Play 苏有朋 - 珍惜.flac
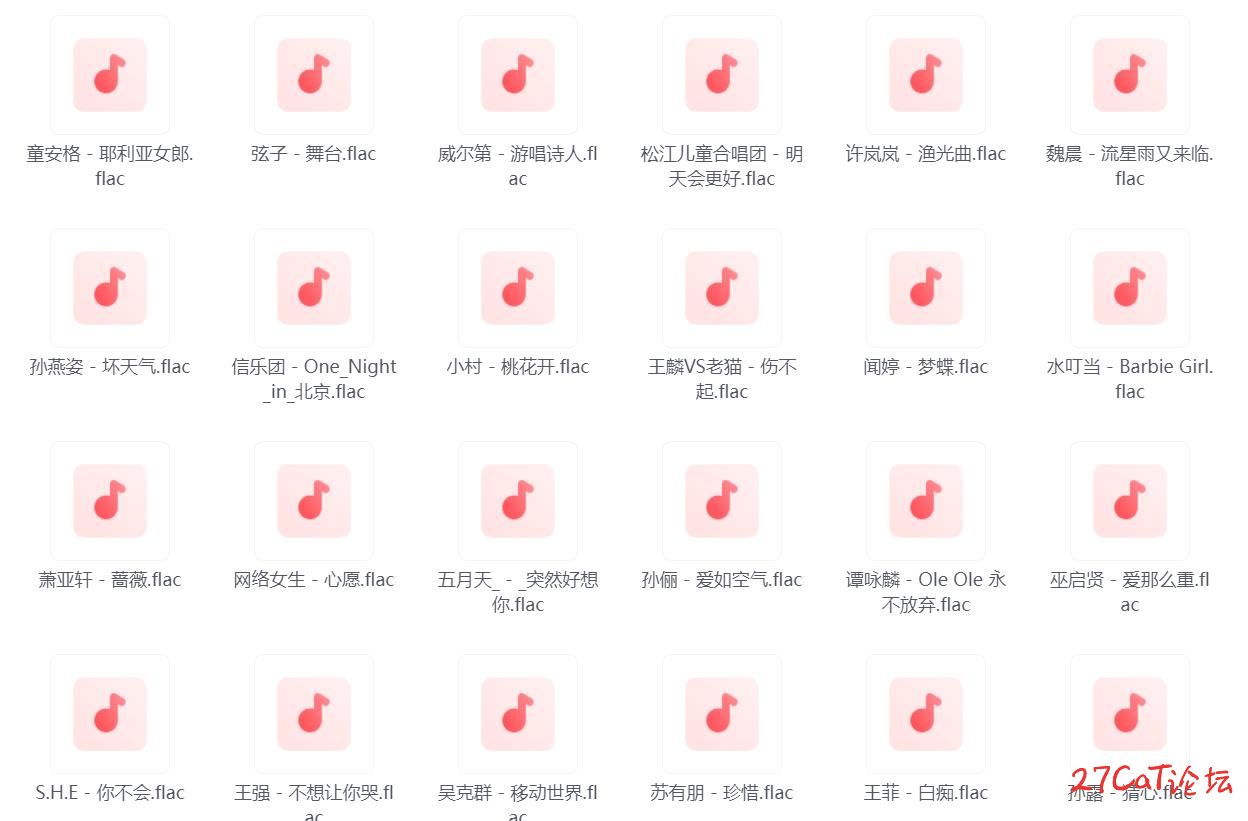Image resolution: width=1248 pixels, height=821 pixels. point(722,714)
